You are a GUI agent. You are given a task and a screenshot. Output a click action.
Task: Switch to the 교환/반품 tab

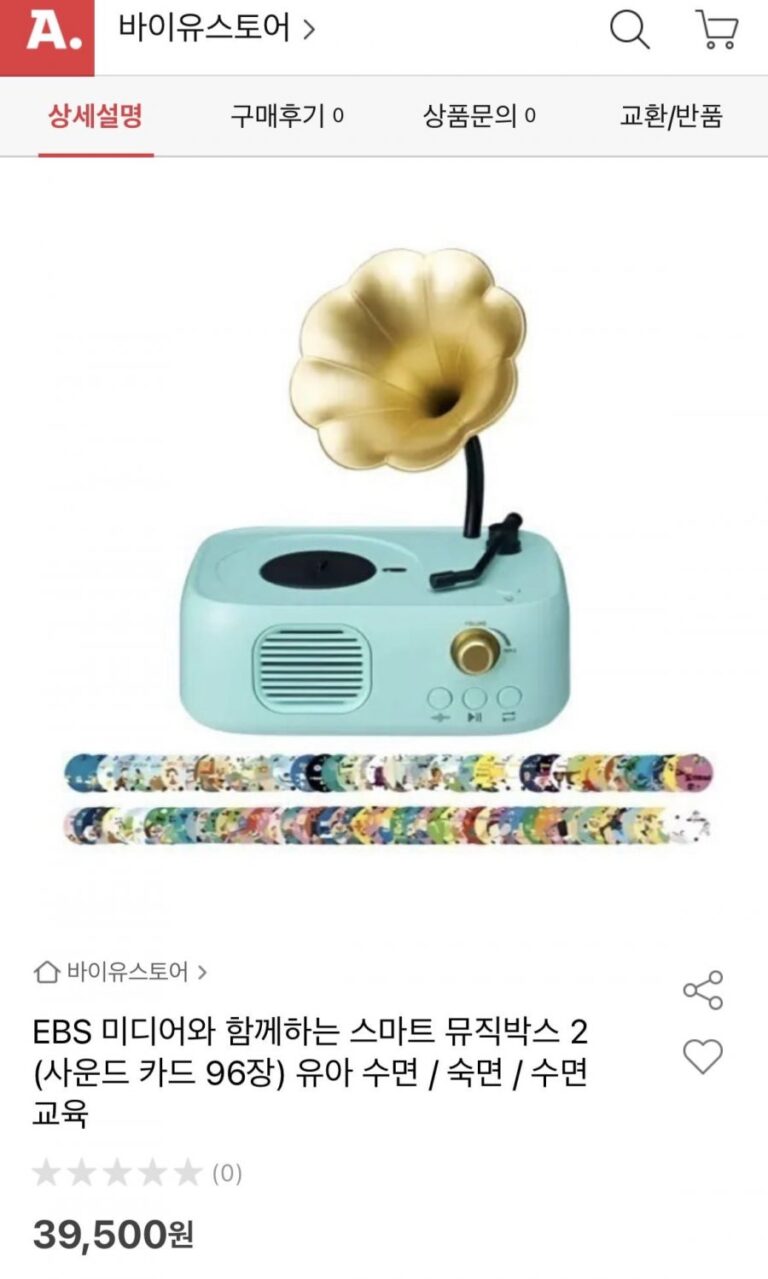coord(671,116)
